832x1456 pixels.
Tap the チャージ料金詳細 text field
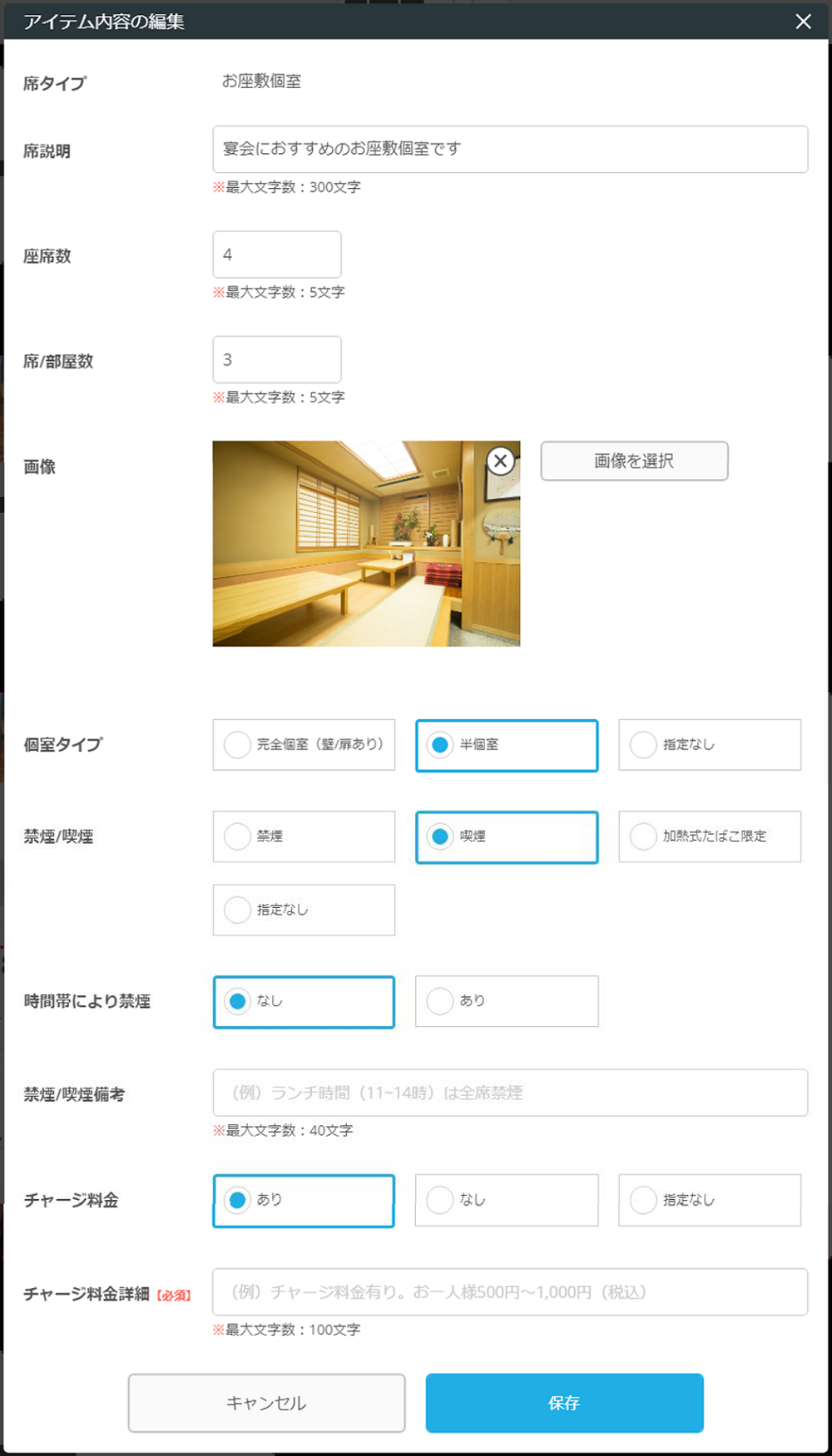(509, 1292)
